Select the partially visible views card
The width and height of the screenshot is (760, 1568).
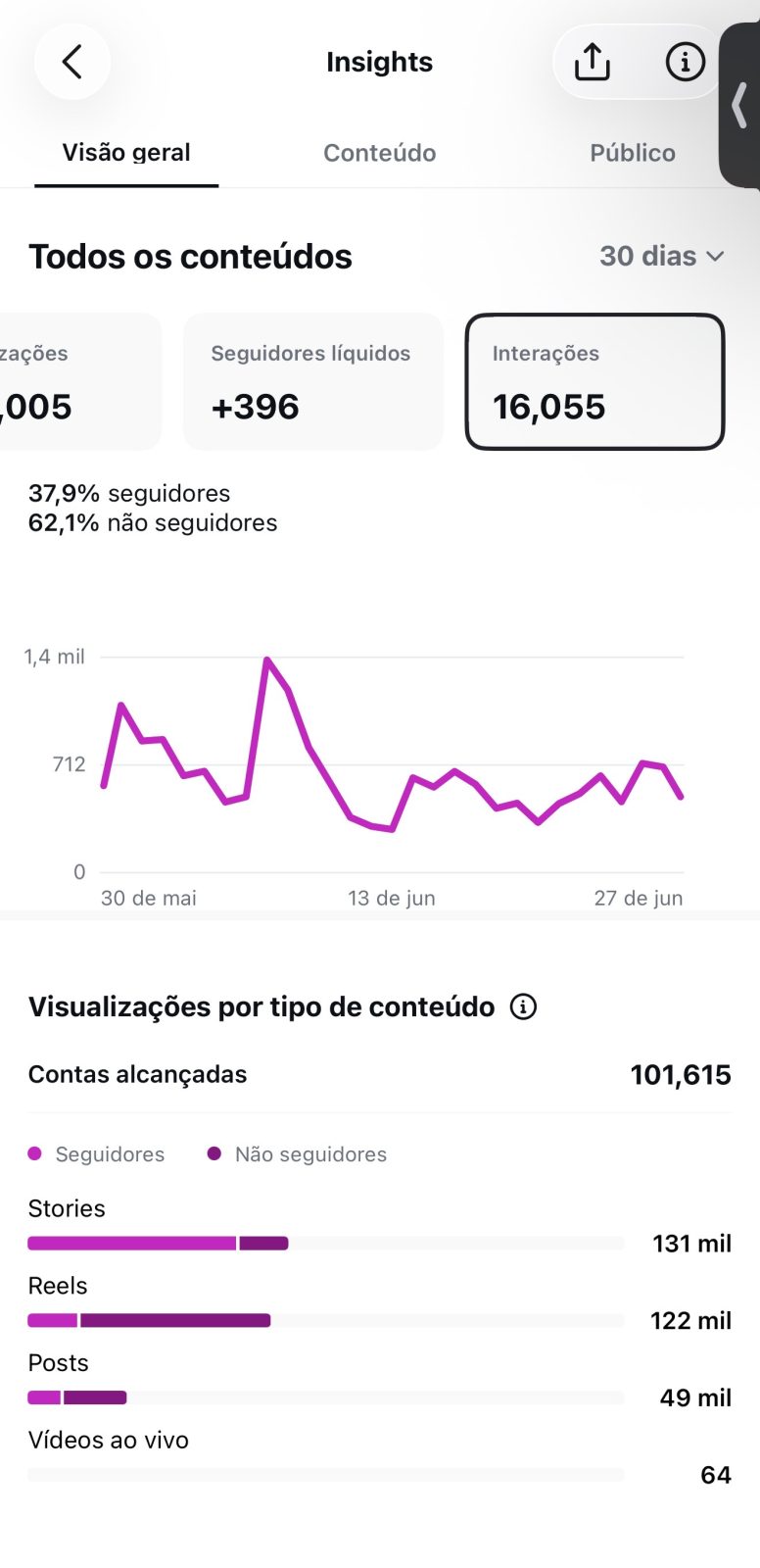[x=80, y=381]
